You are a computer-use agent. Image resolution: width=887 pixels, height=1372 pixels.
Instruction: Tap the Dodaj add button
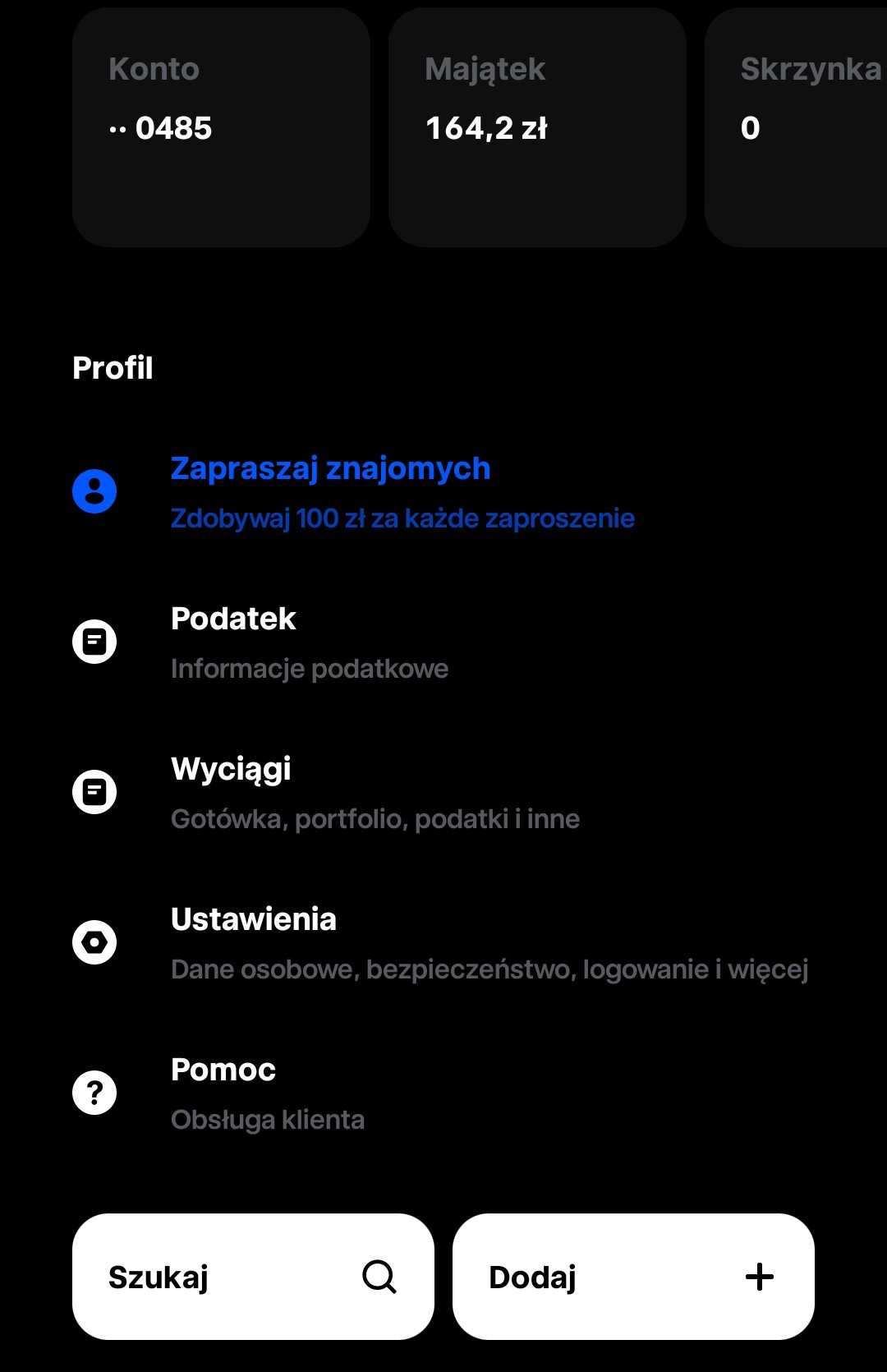coord(632,1277)
